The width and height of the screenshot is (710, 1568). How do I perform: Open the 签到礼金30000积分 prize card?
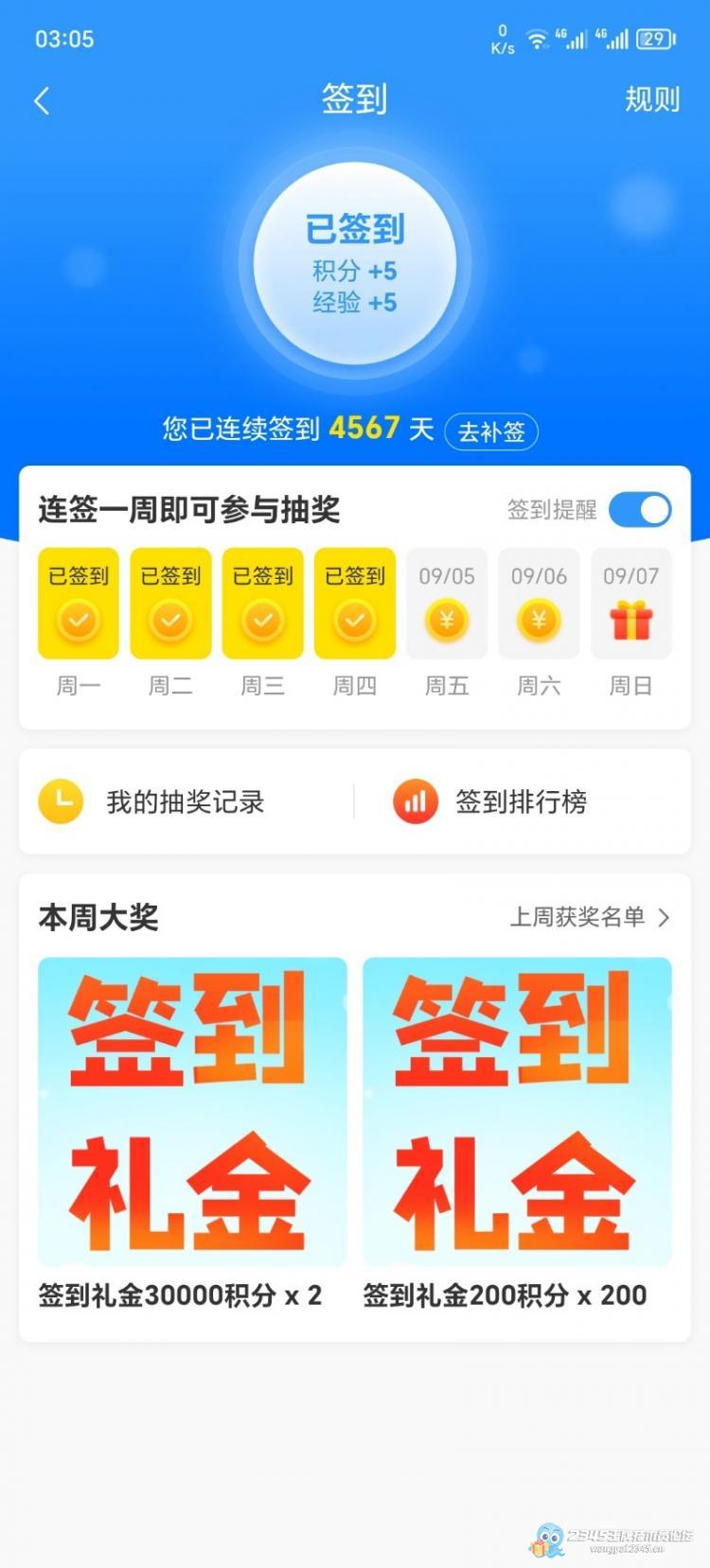coord(192,1134)
